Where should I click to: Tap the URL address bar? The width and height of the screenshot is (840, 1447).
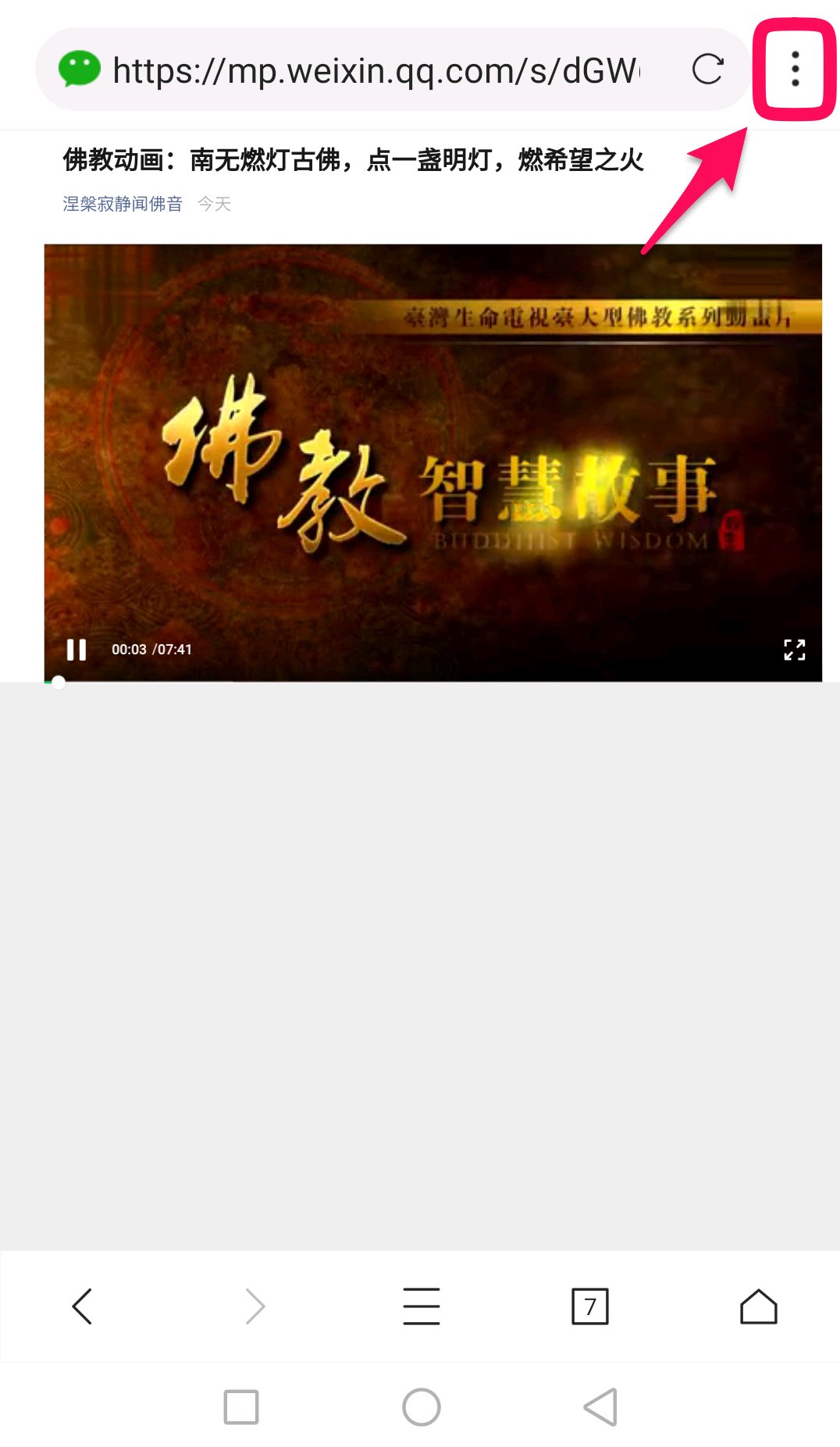pos(375,70)
